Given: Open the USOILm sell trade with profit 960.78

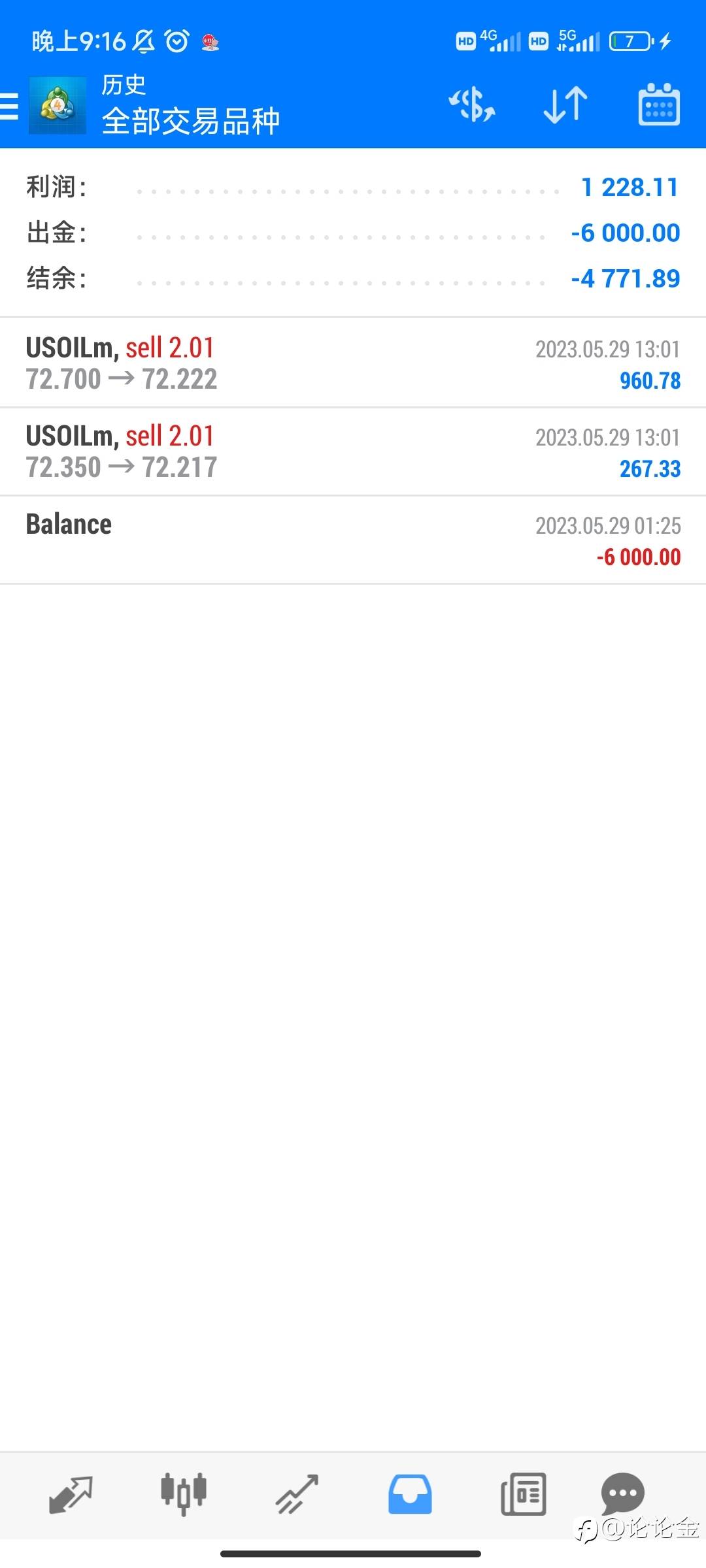Looking at the screenshot, I should tap(353, 363).
